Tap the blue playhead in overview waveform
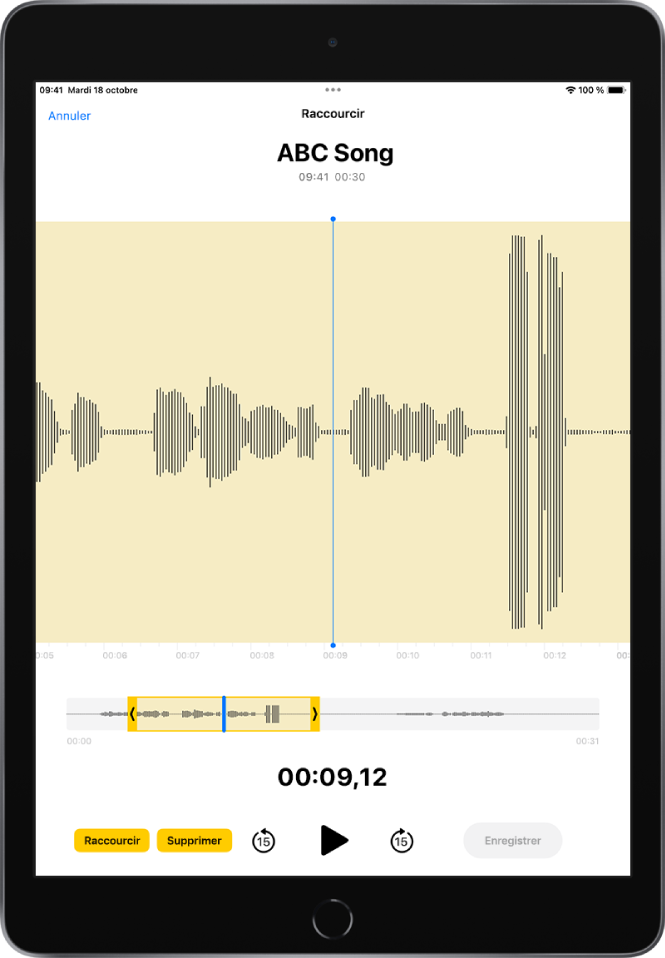The height and width of the screenshot is (958, 665). pyautogui.click(x=224, y=714)
